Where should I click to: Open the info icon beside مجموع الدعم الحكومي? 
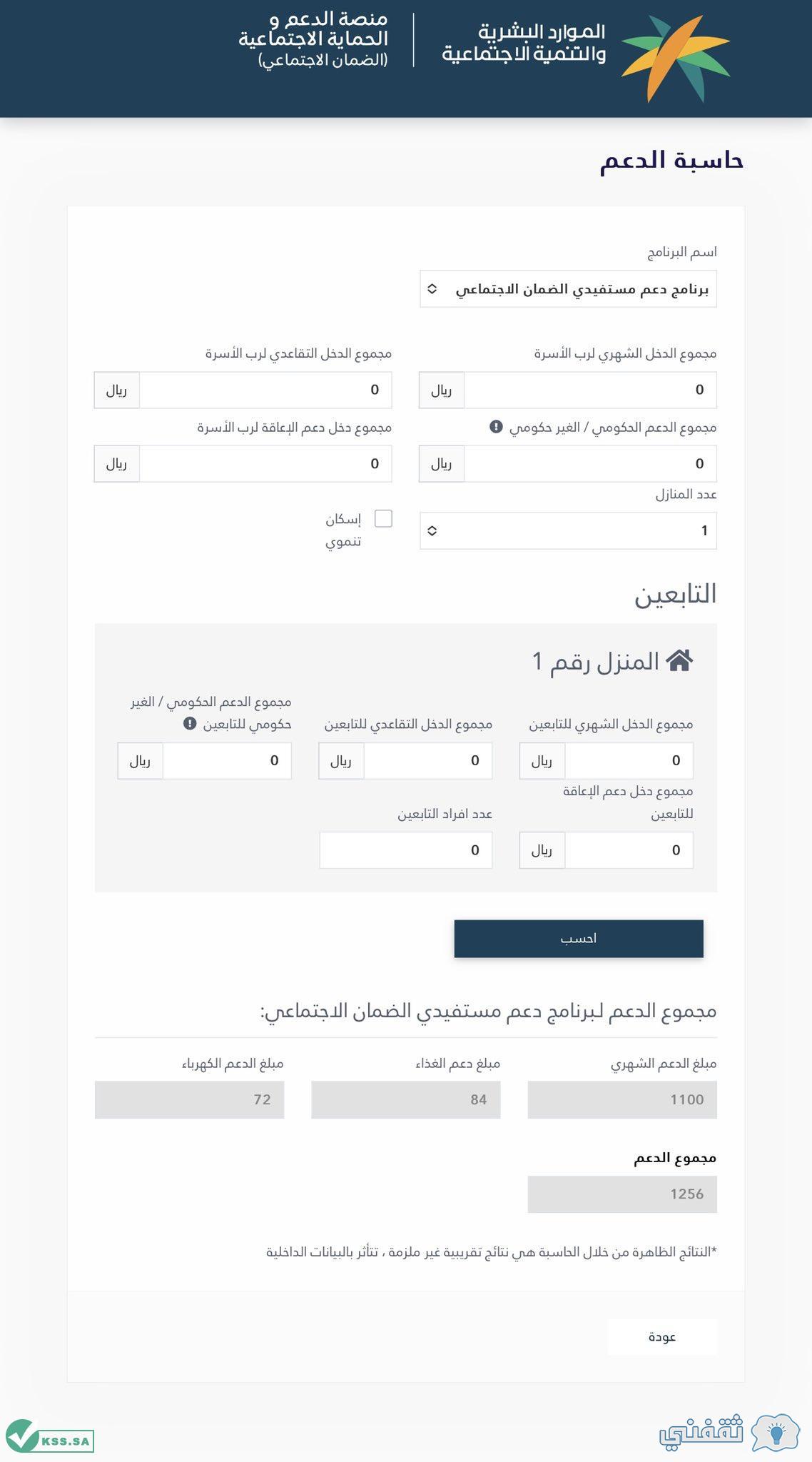(x=496, y=427)
